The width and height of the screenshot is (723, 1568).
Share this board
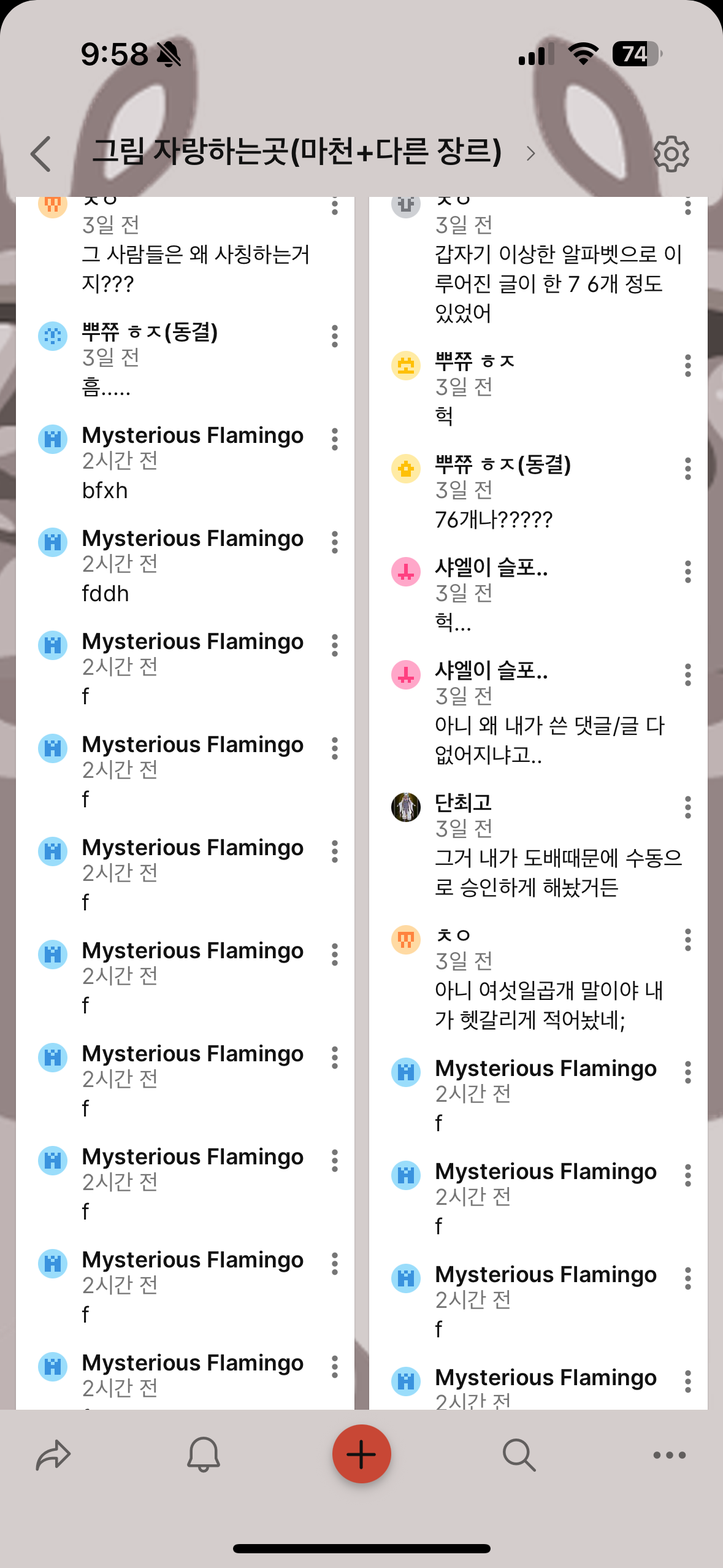[53, 1455]
